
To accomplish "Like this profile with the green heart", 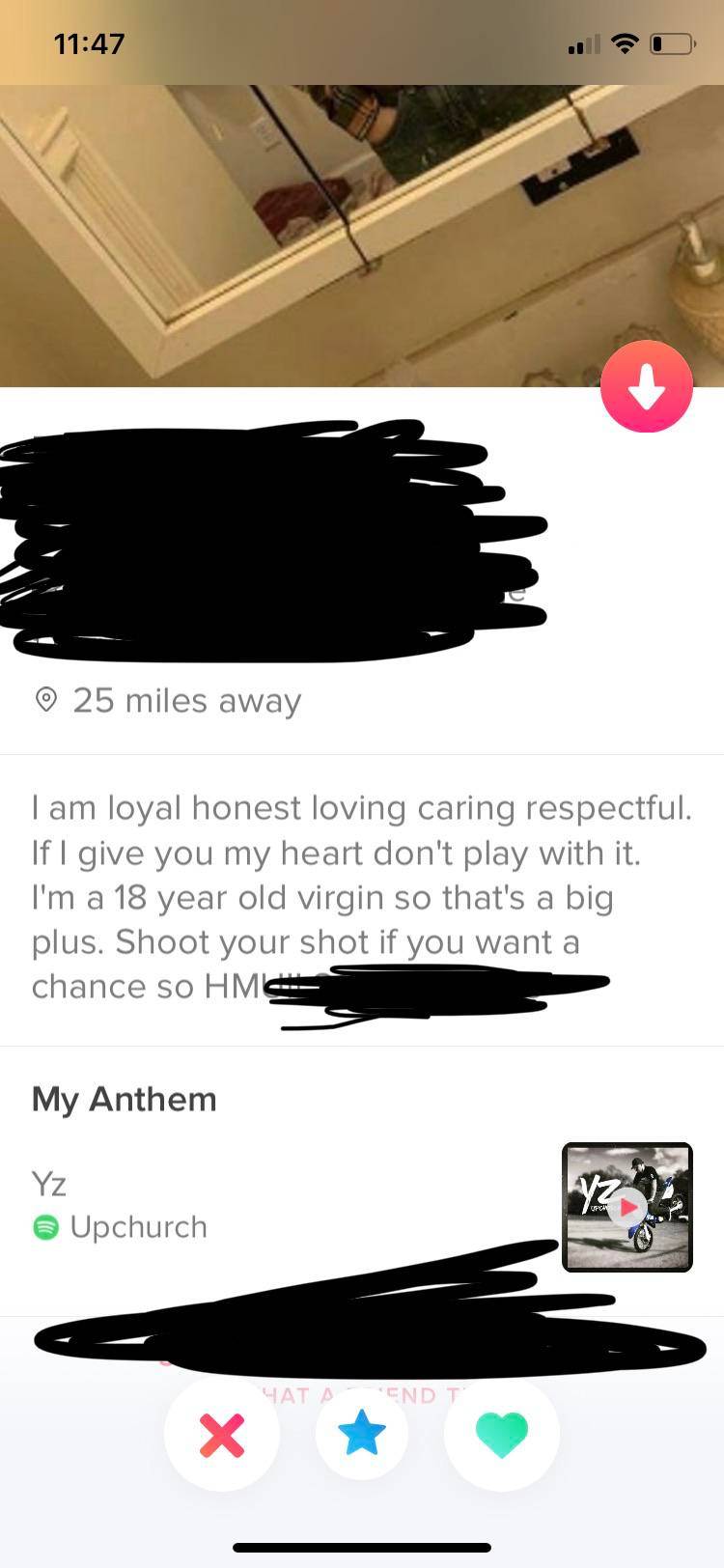I will [x=501, y=1434].
